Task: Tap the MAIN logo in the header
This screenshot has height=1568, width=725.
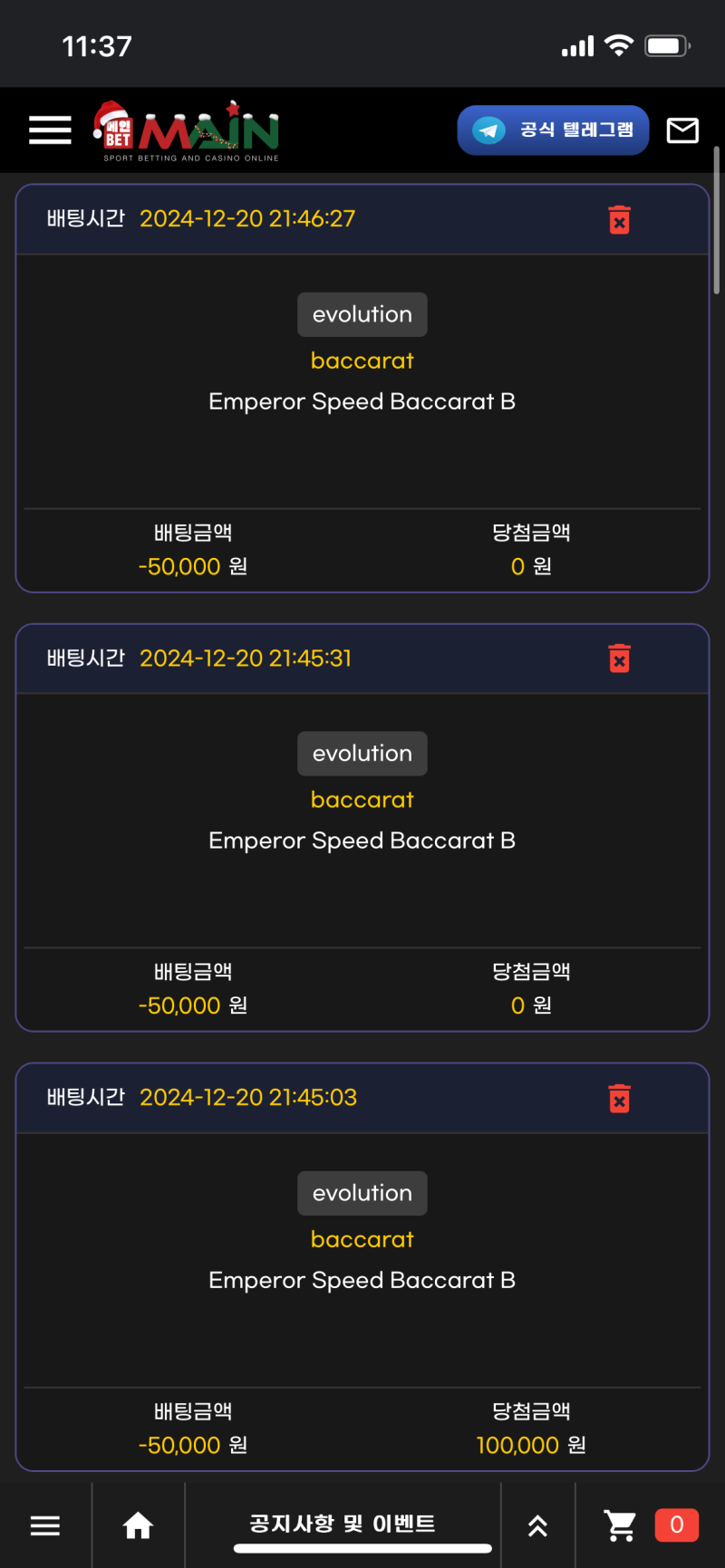Action: coord(187,130)
